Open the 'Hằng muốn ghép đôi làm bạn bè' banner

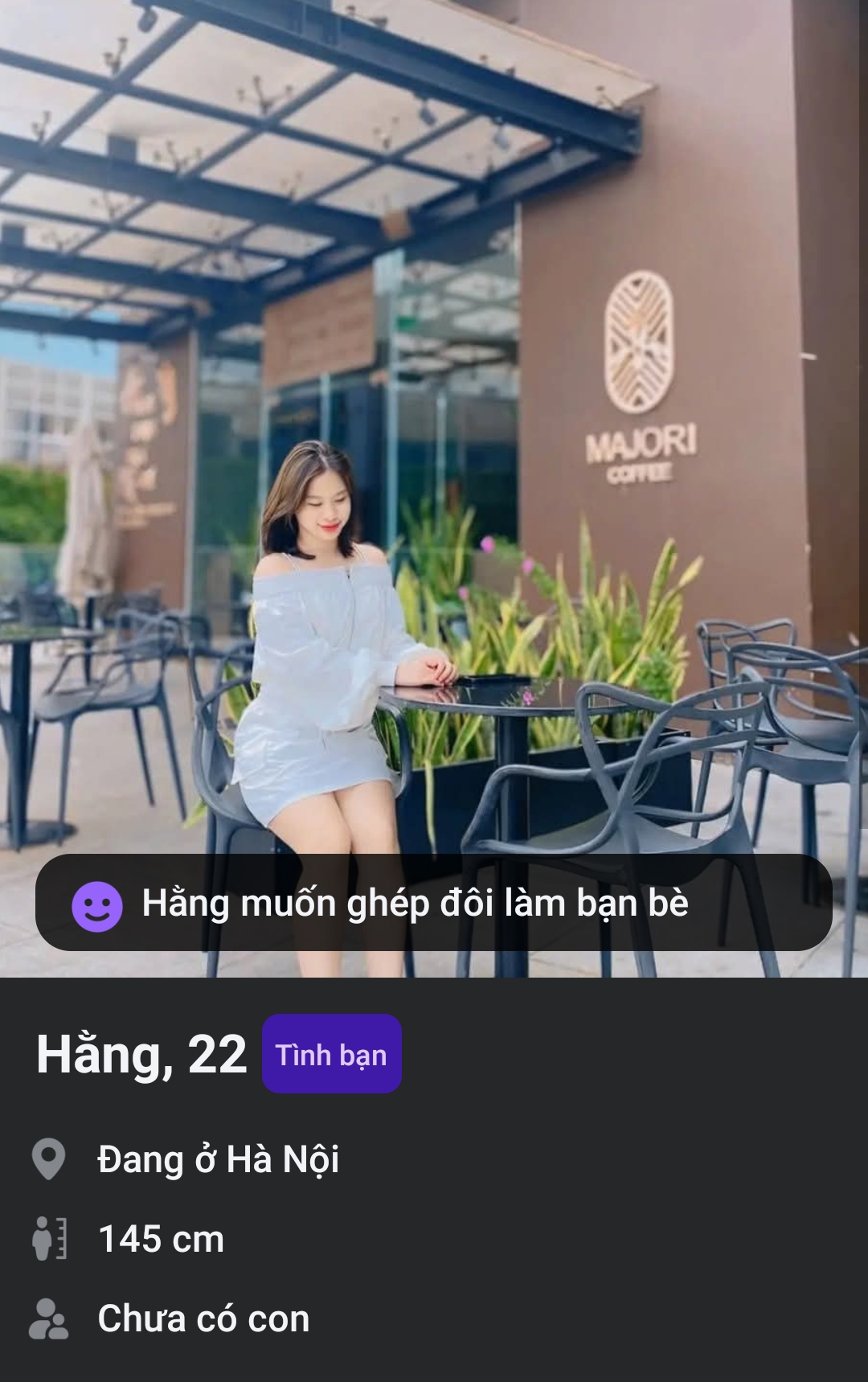tap(434, 903)
